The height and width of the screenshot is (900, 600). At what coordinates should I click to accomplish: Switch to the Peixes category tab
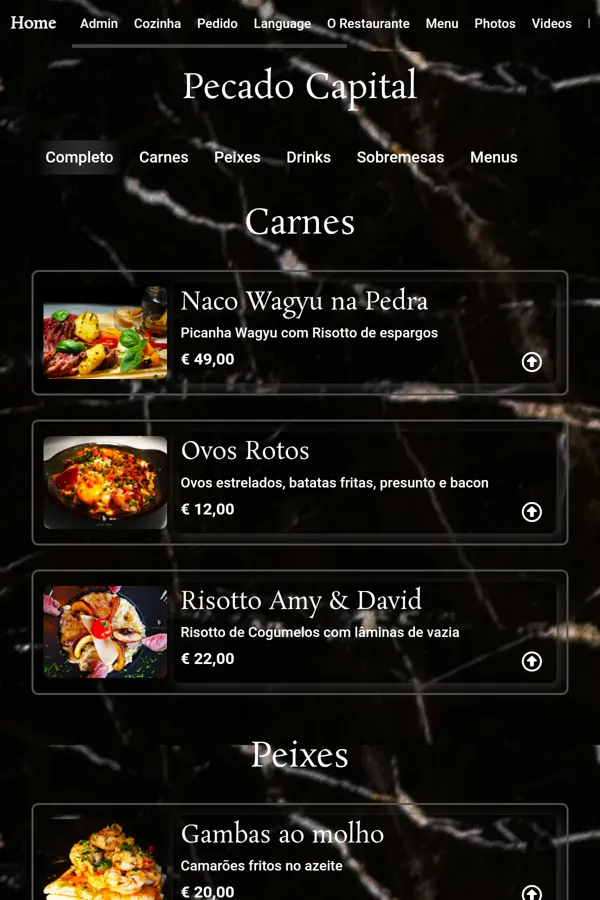tap(237, 157)
